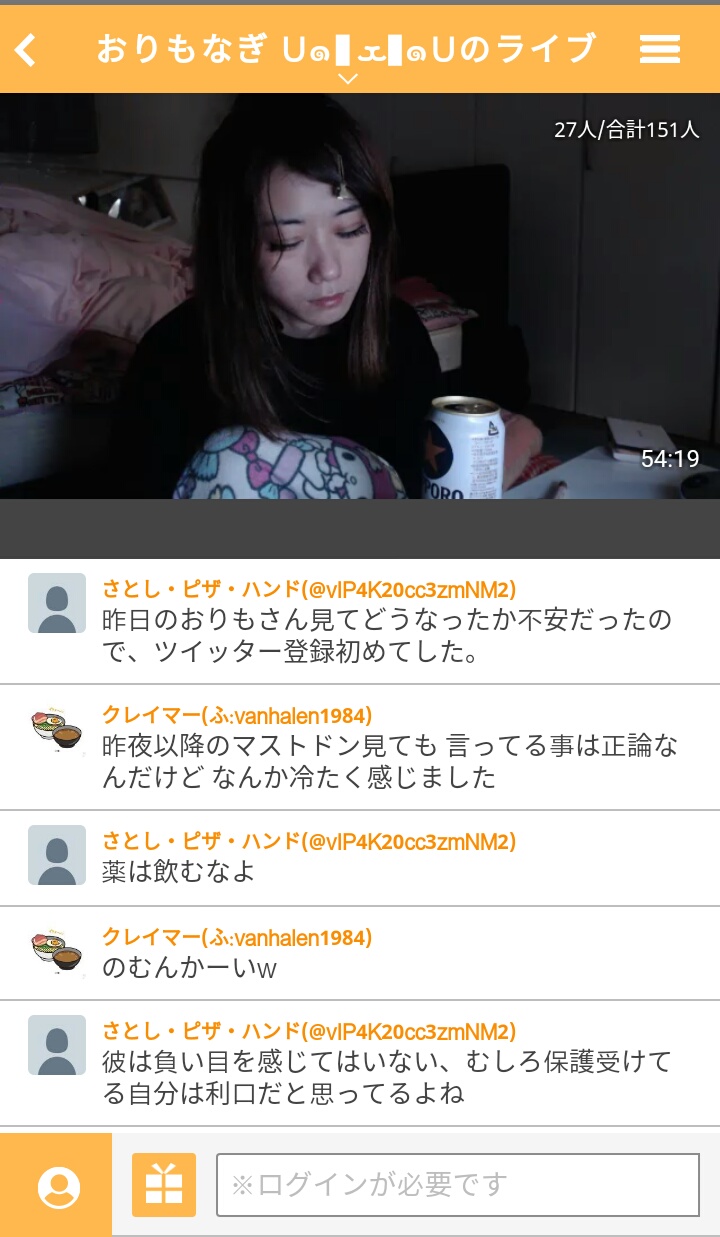Go back using the header arrow
The height and width of the screenshot is (1237, 720).
pos(27,49)
